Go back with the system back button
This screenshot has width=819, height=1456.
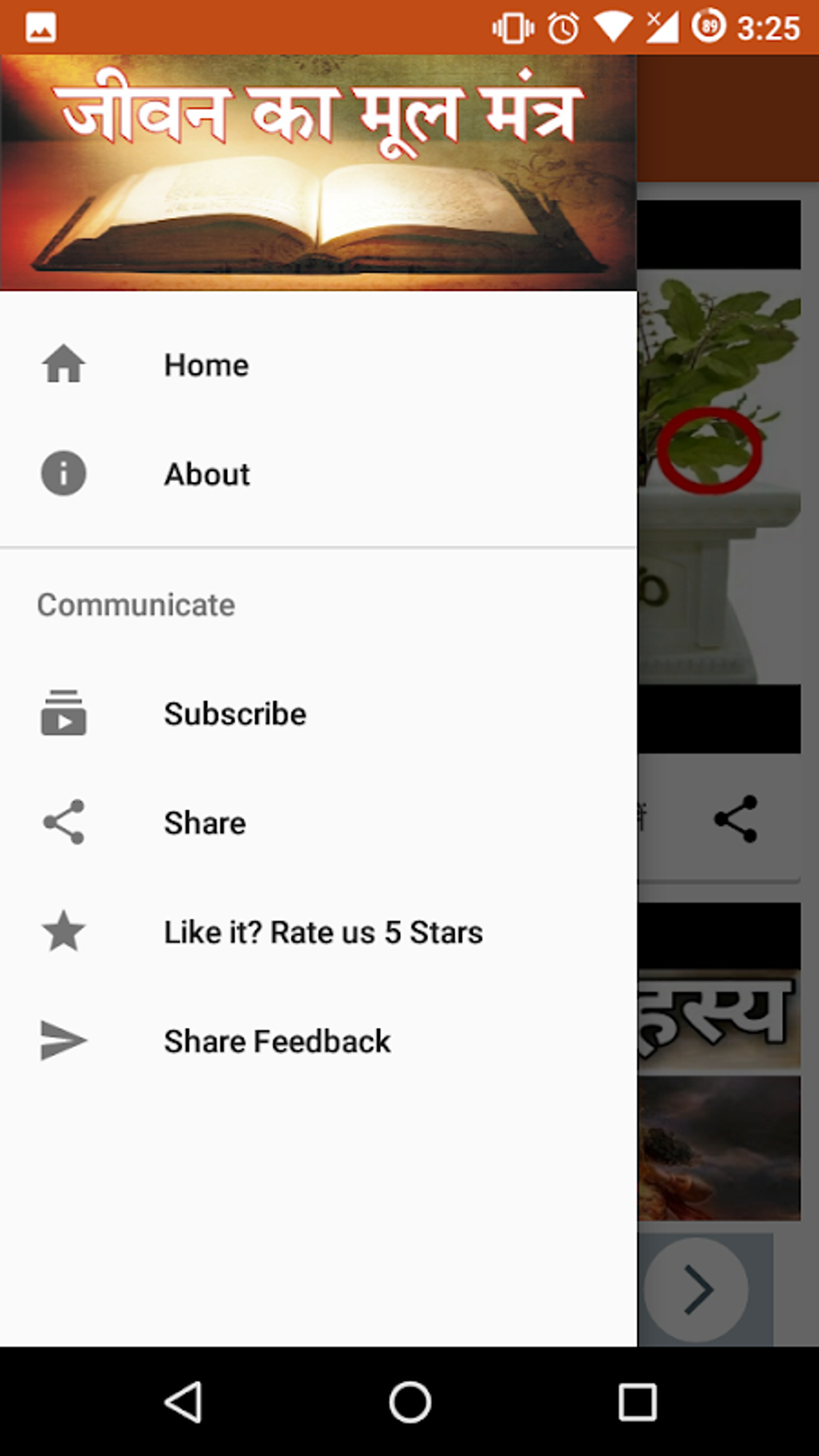pos(183,1402)
